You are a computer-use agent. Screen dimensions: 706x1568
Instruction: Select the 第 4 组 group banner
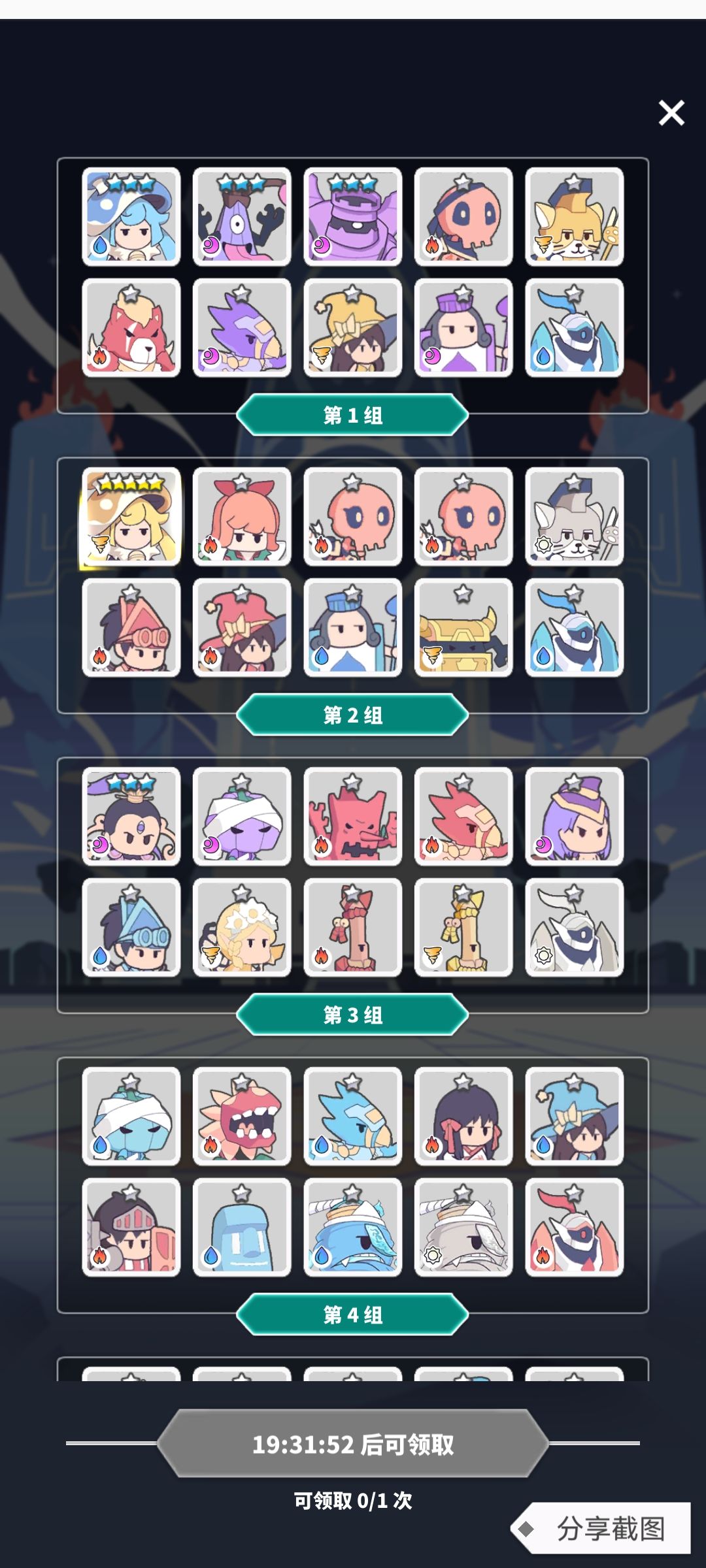[x=352, y=1315]
